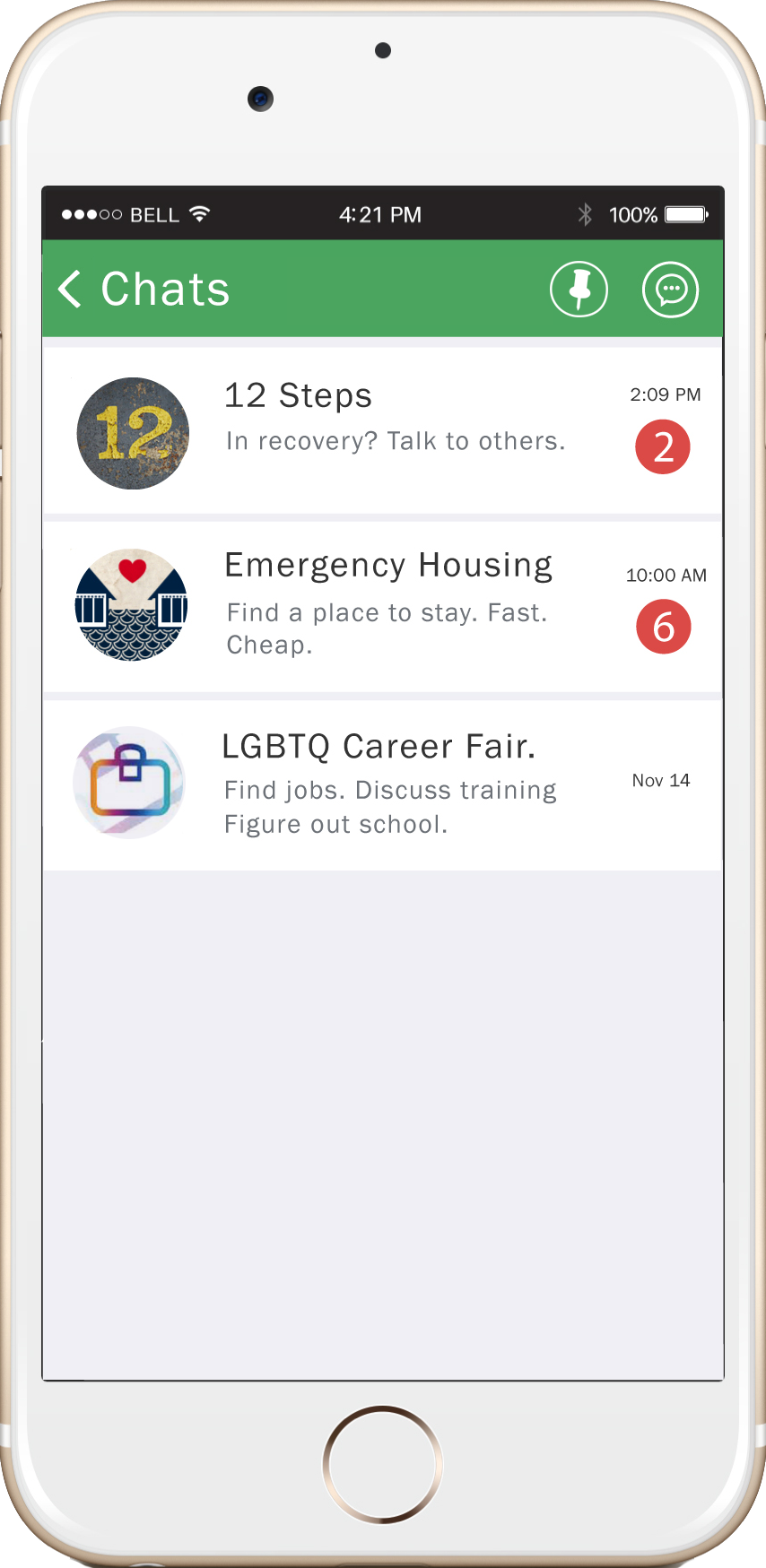Open the 12 Steps chat

point(382,431)
